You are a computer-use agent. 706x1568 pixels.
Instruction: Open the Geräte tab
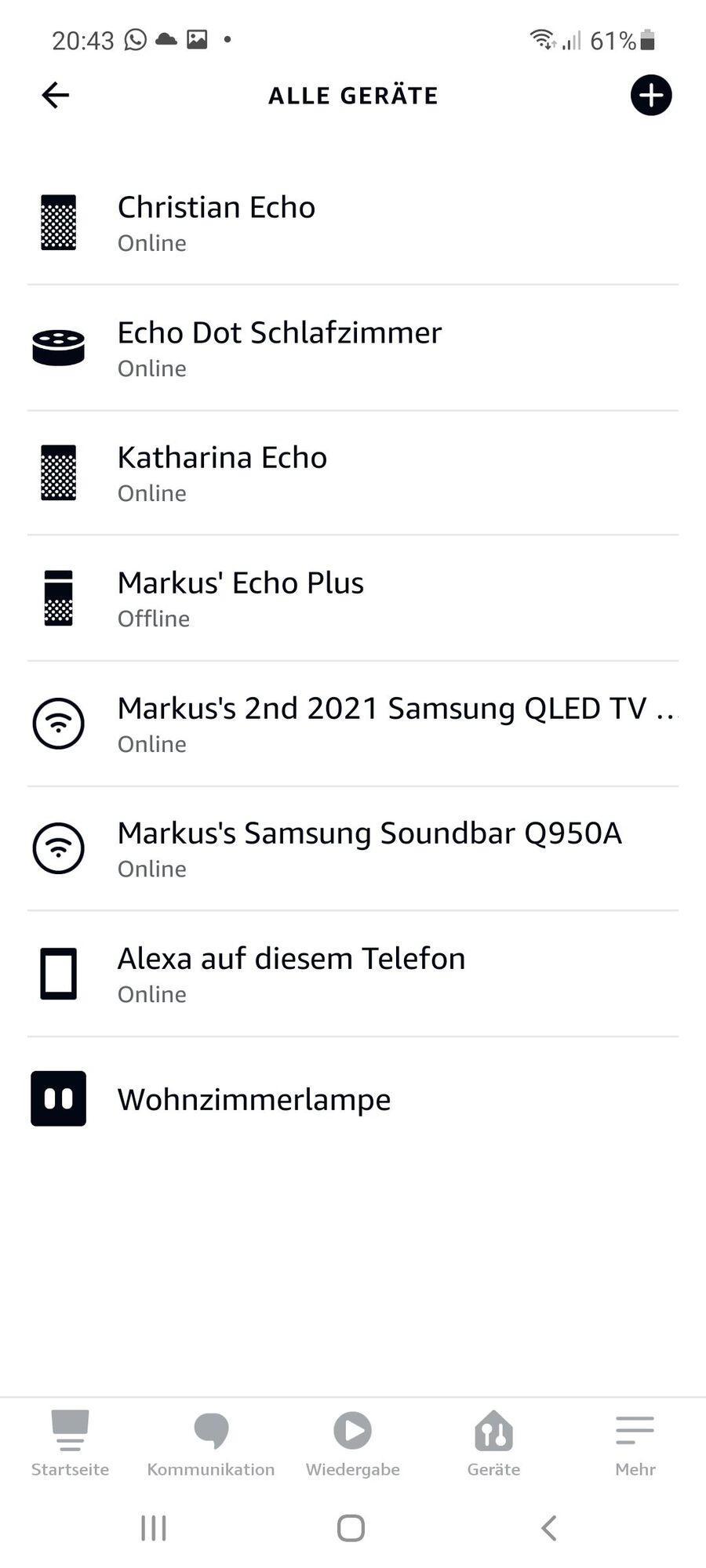coord(493,1443)
